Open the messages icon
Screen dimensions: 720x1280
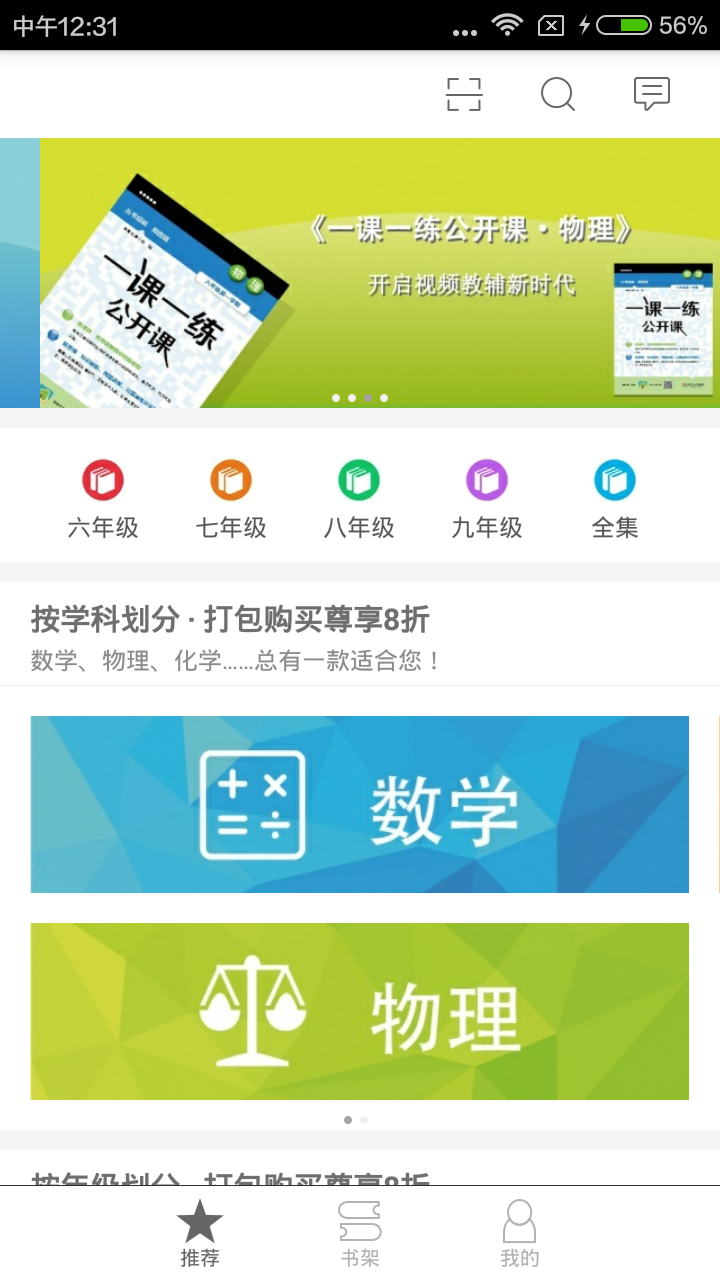click(x=652, y=94)
